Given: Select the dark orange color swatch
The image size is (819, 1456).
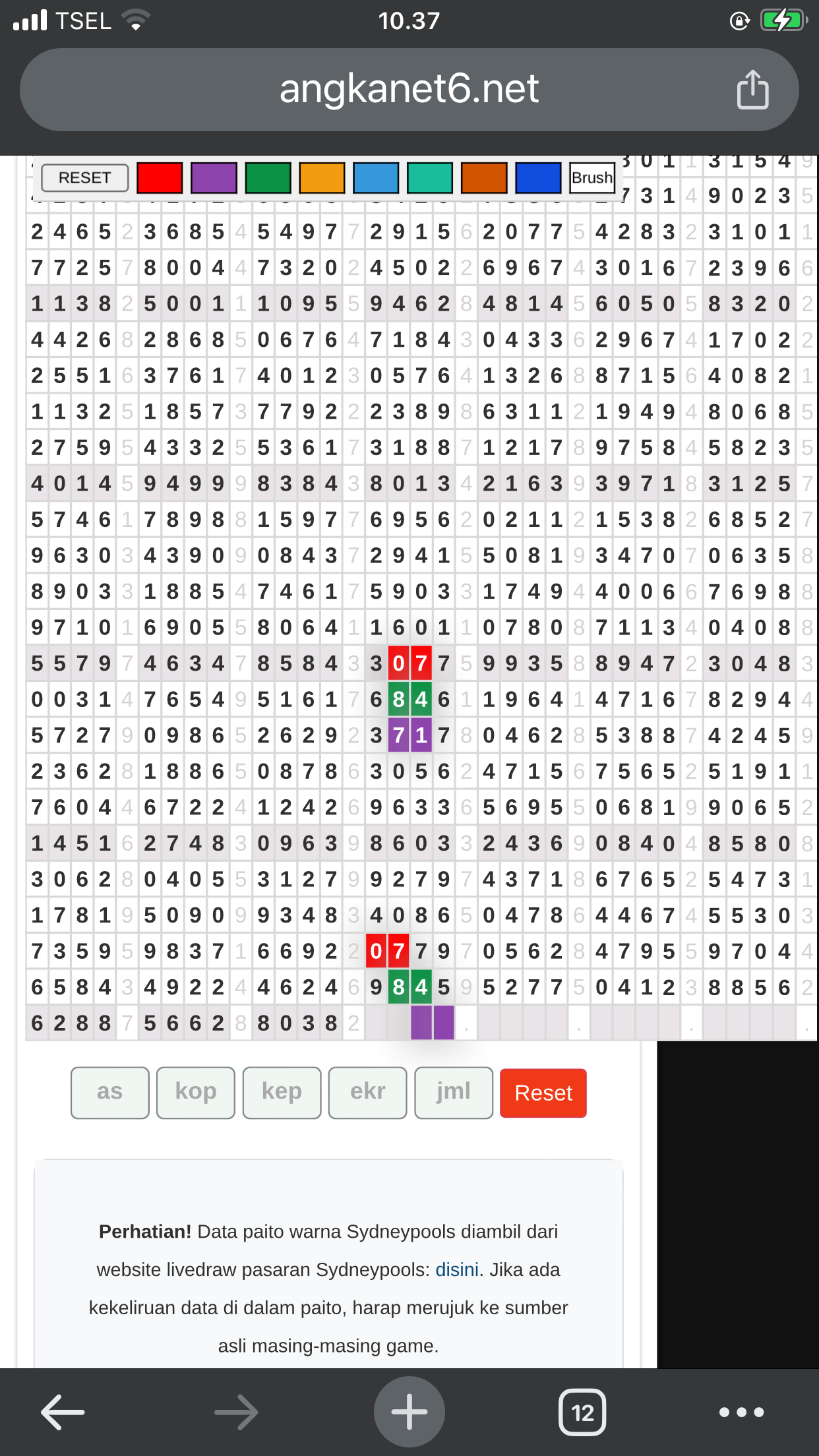Looking at the screenshot, I should click(484, 178).
